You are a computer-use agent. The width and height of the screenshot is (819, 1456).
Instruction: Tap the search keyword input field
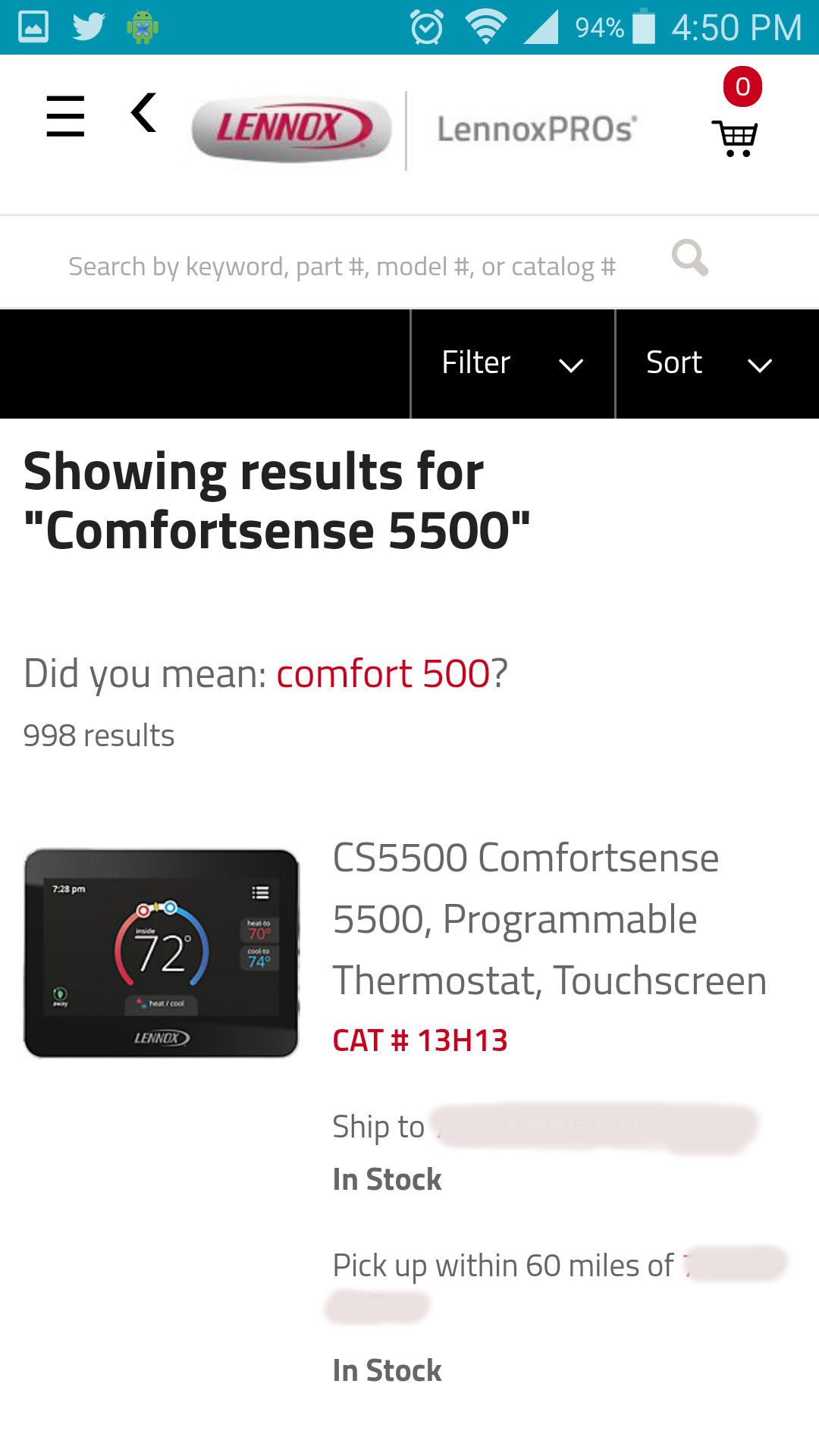pyautogui.click(x=342, y=266)
